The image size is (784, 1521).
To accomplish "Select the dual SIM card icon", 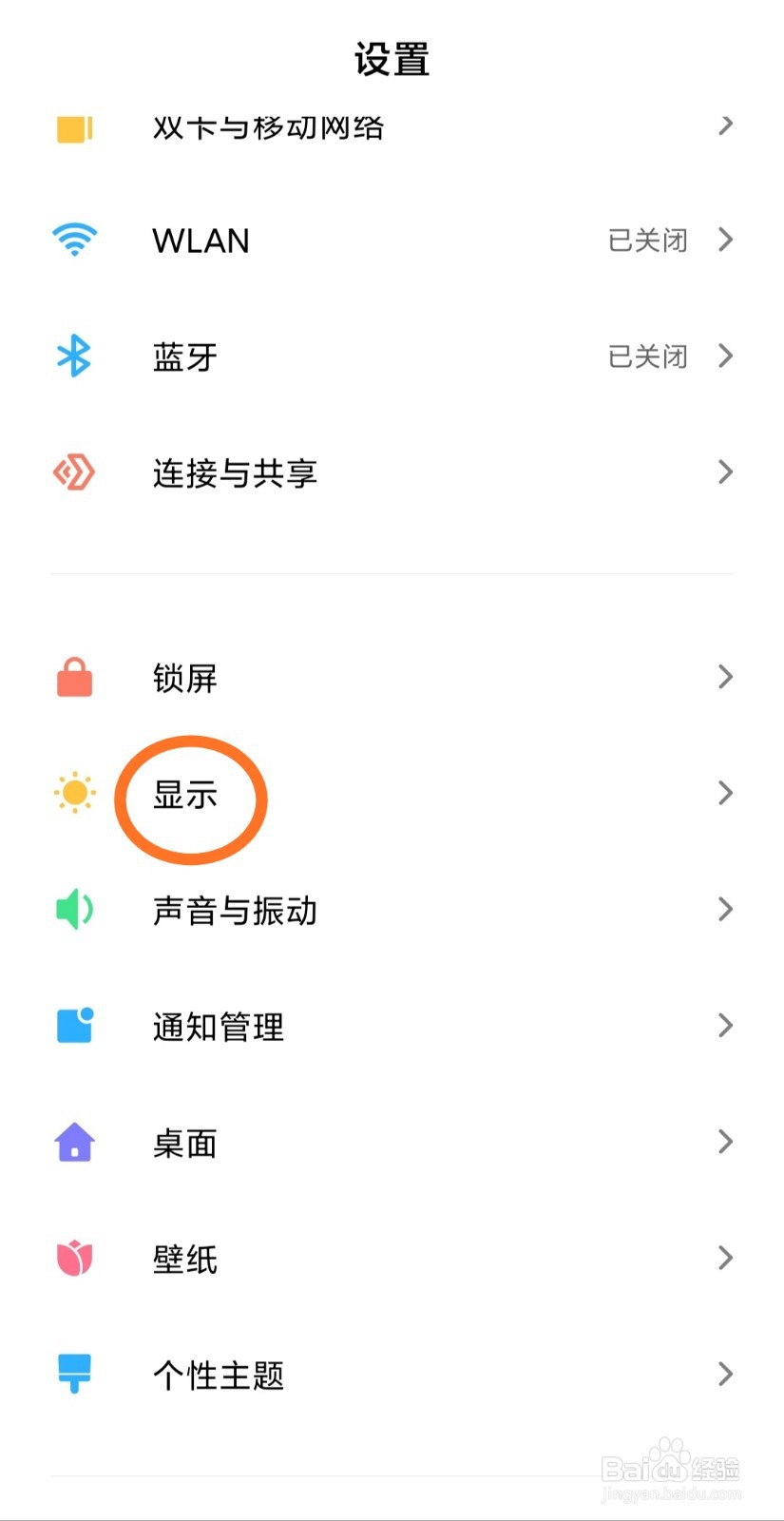I will [x=74, y=128].
